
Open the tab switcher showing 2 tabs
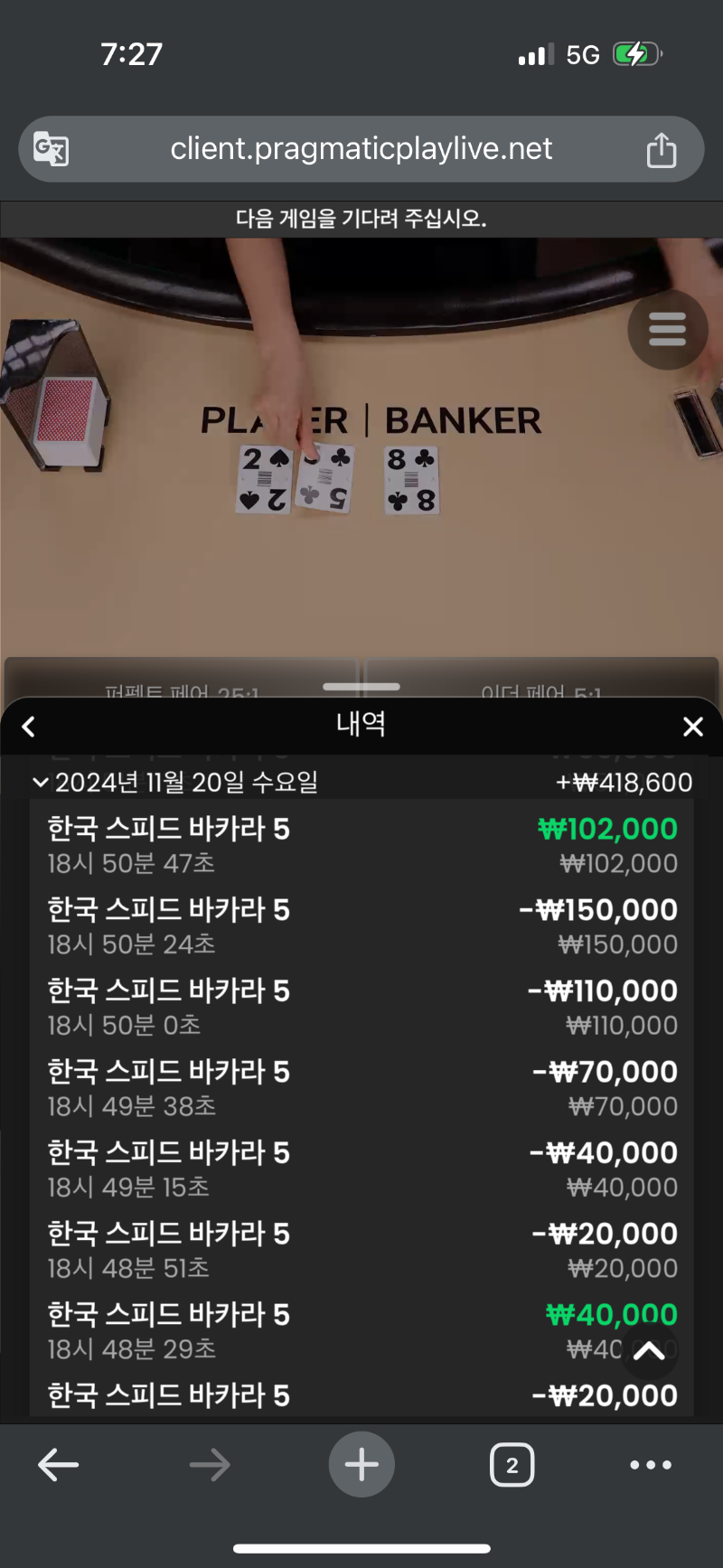(512, 1465)
